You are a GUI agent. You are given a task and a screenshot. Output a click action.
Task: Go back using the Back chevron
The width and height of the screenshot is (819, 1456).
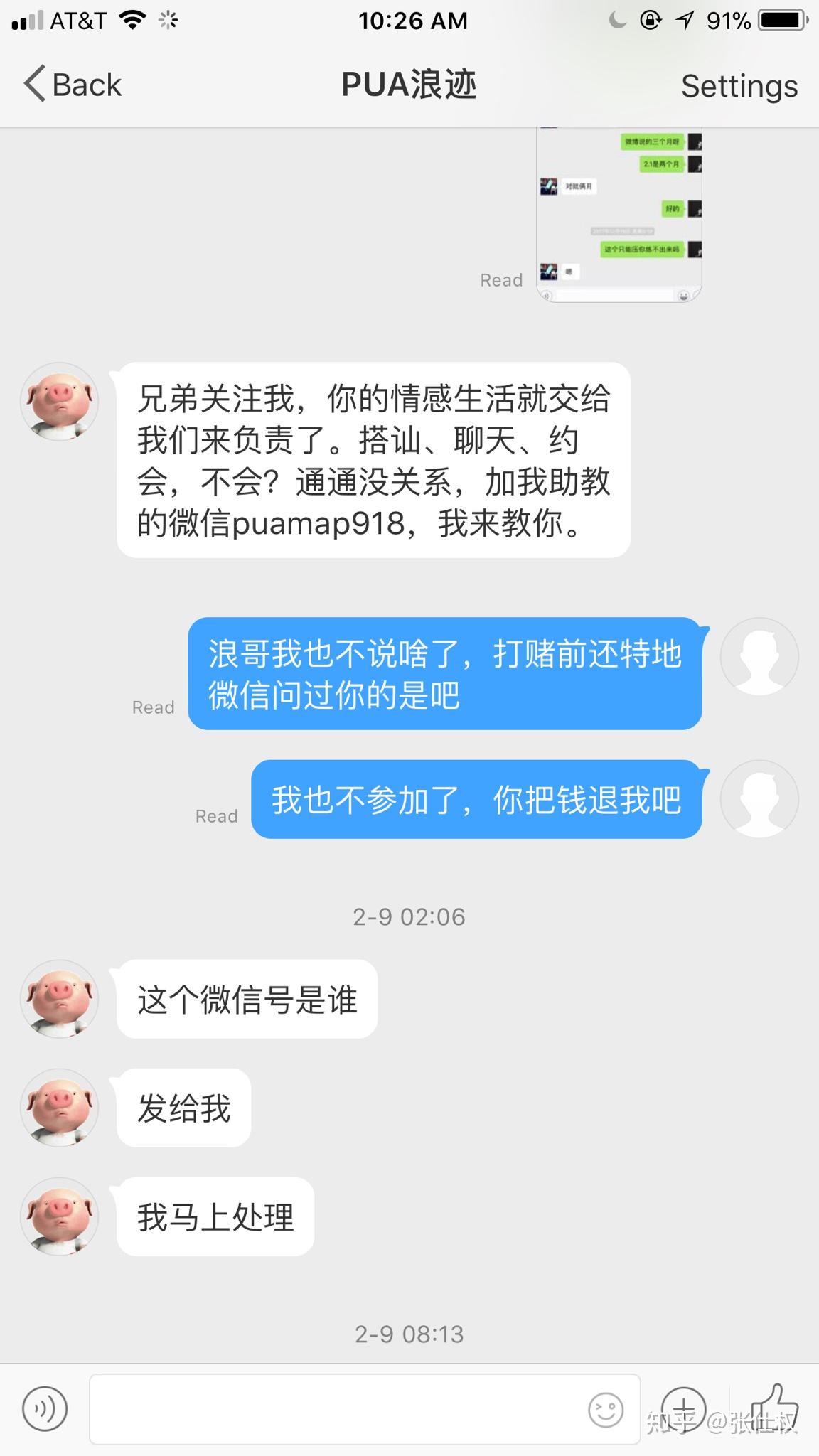(x=71, y=85)
